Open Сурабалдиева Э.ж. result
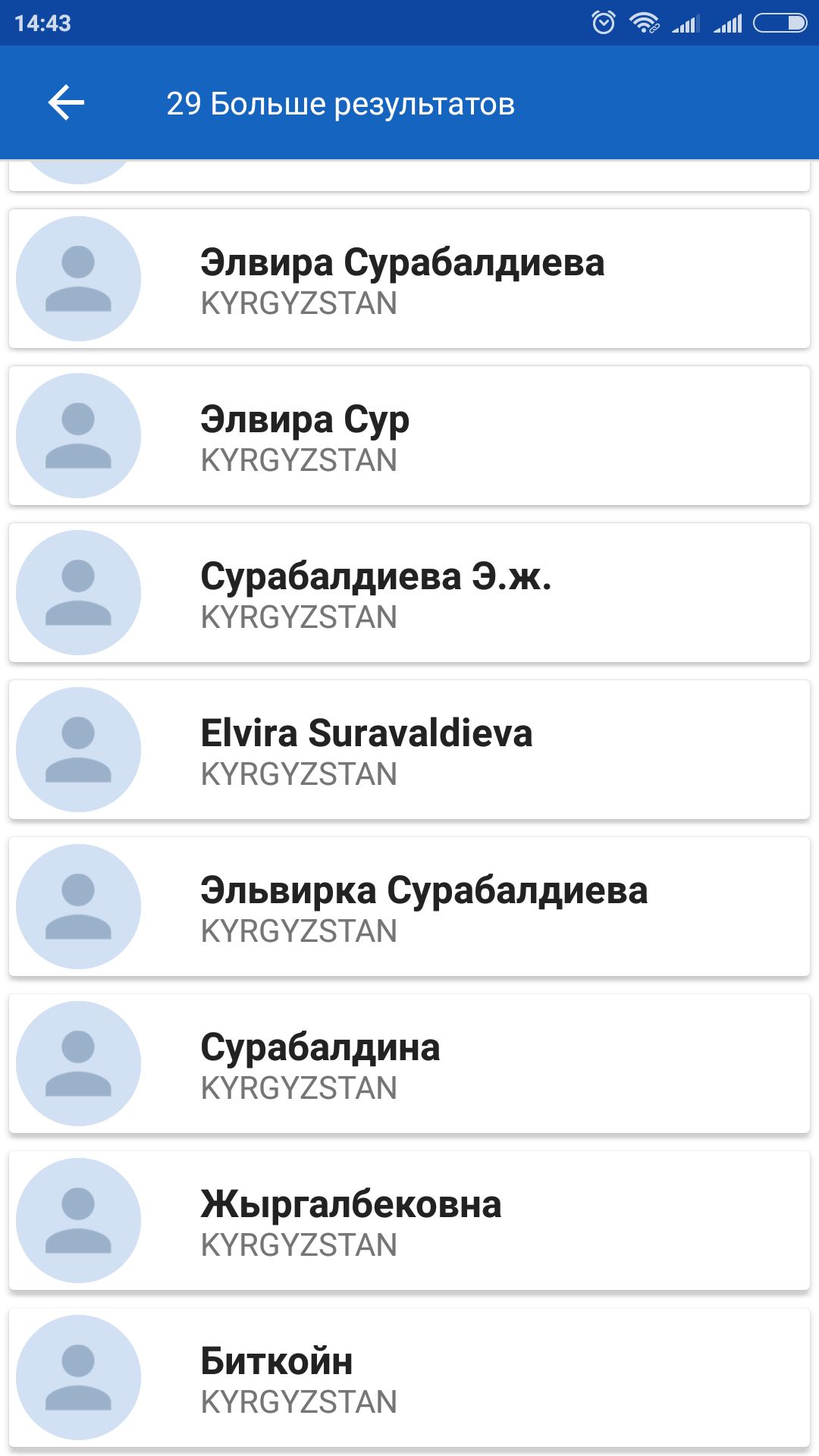Image resolution: width=819 pixels, height=1456 pixels. [x=409, y=593]
